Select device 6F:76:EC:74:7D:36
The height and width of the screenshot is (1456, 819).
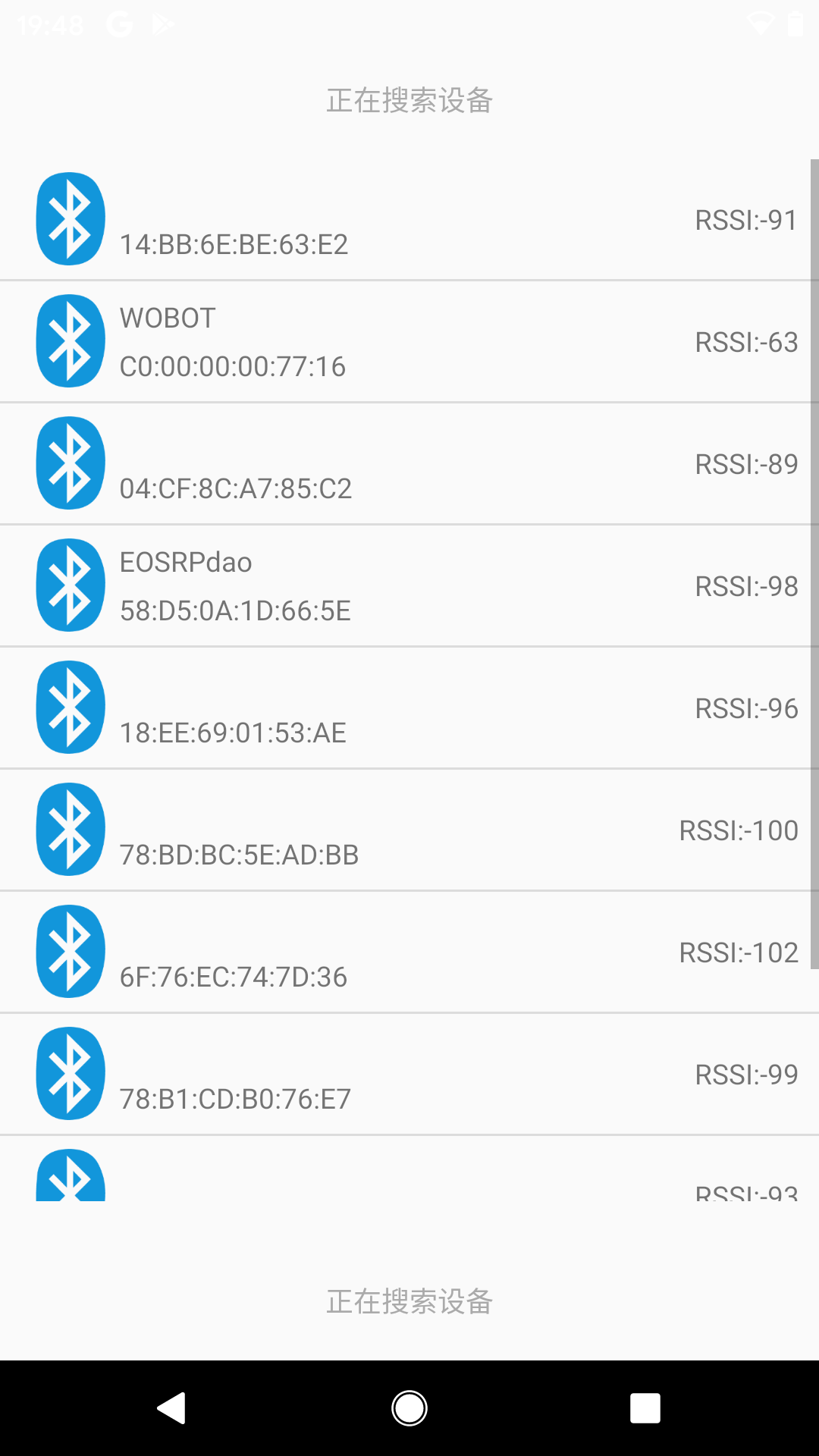coord(409,952)
